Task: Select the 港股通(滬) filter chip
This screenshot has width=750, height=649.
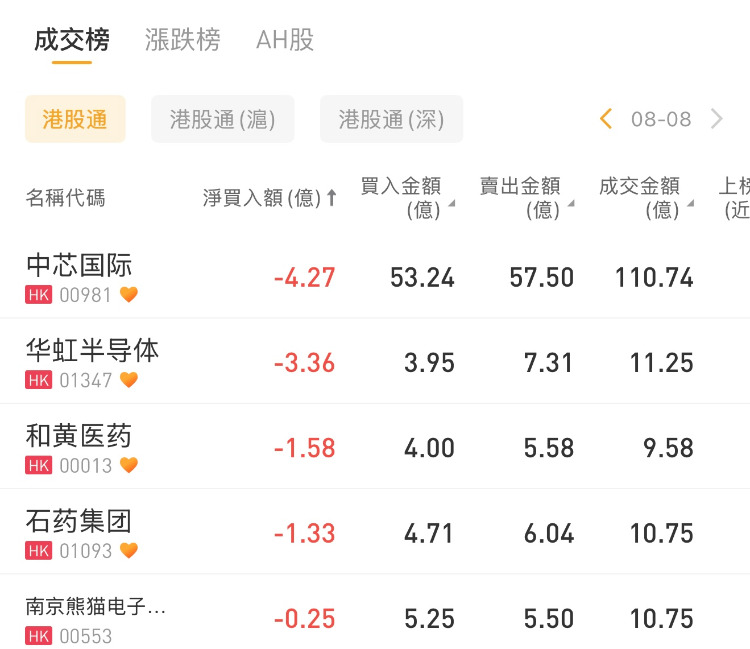Action: (222, 120)
